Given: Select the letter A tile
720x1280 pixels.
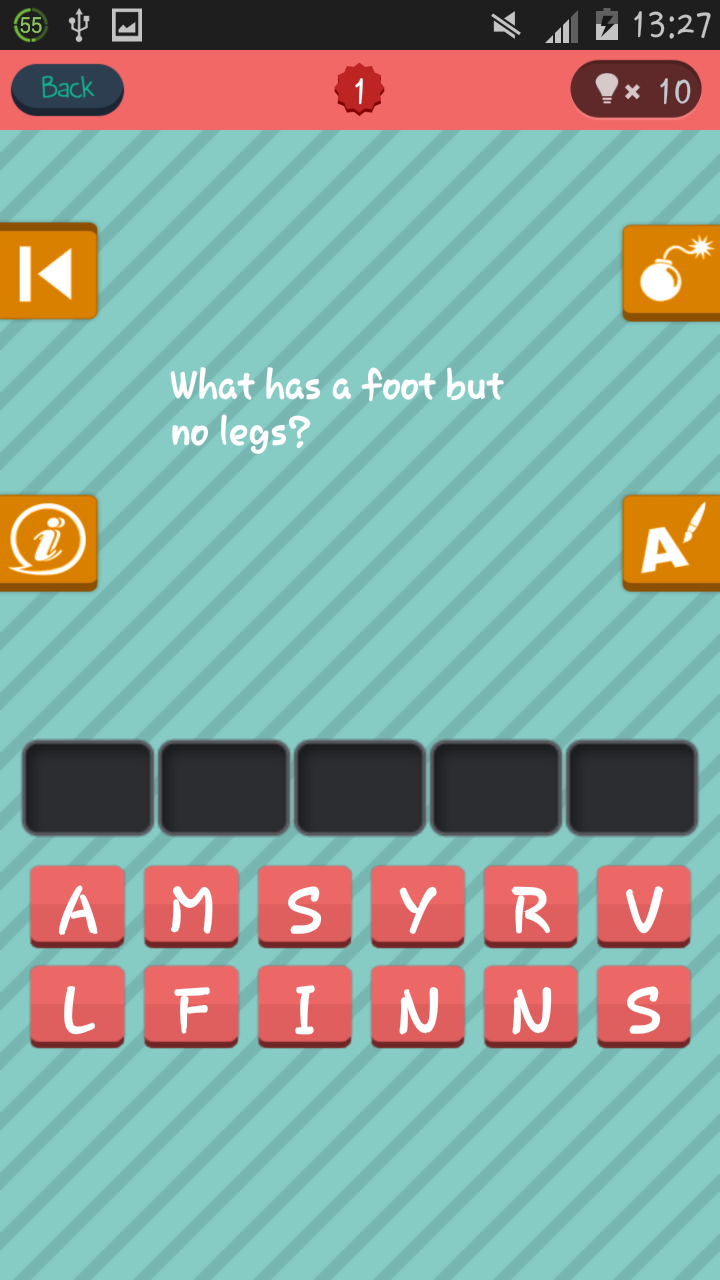Looking at the screenshot, I should click(77, 907).
